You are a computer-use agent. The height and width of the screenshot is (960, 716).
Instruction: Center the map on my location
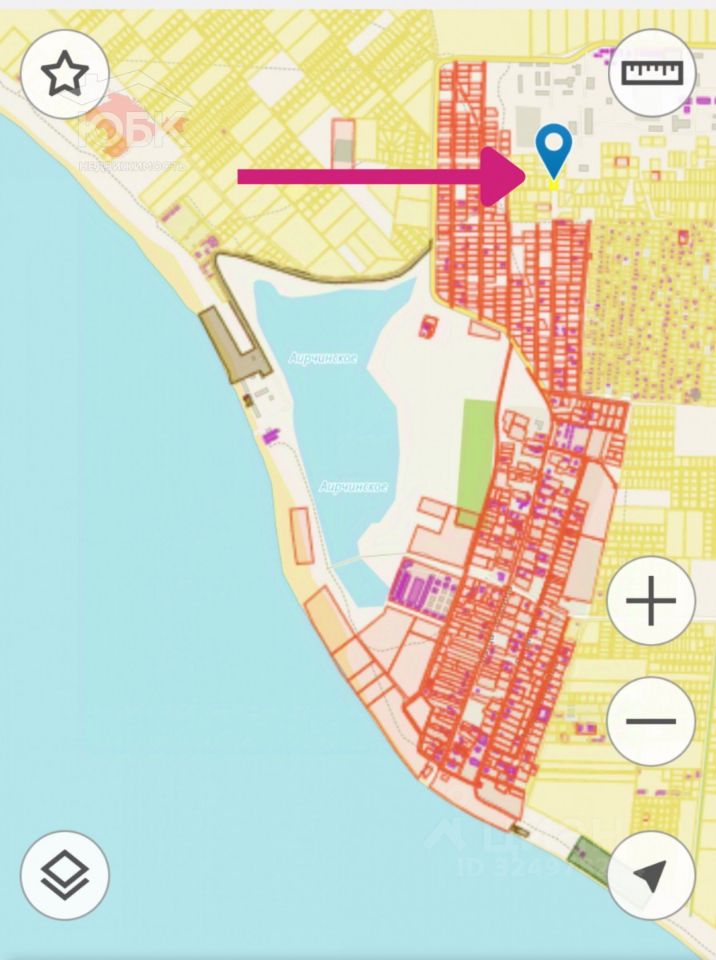point(651,875)
